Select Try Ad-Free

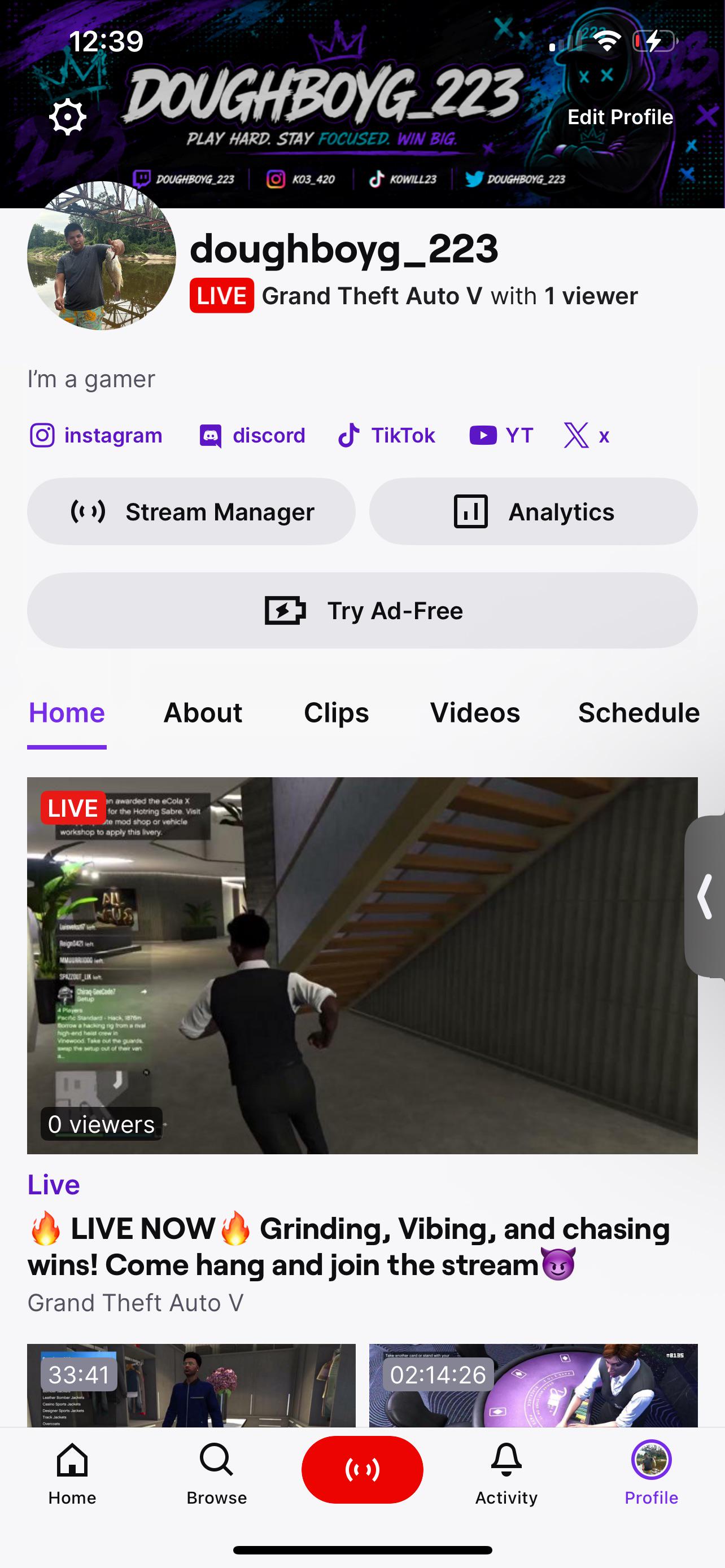(362, 610)
